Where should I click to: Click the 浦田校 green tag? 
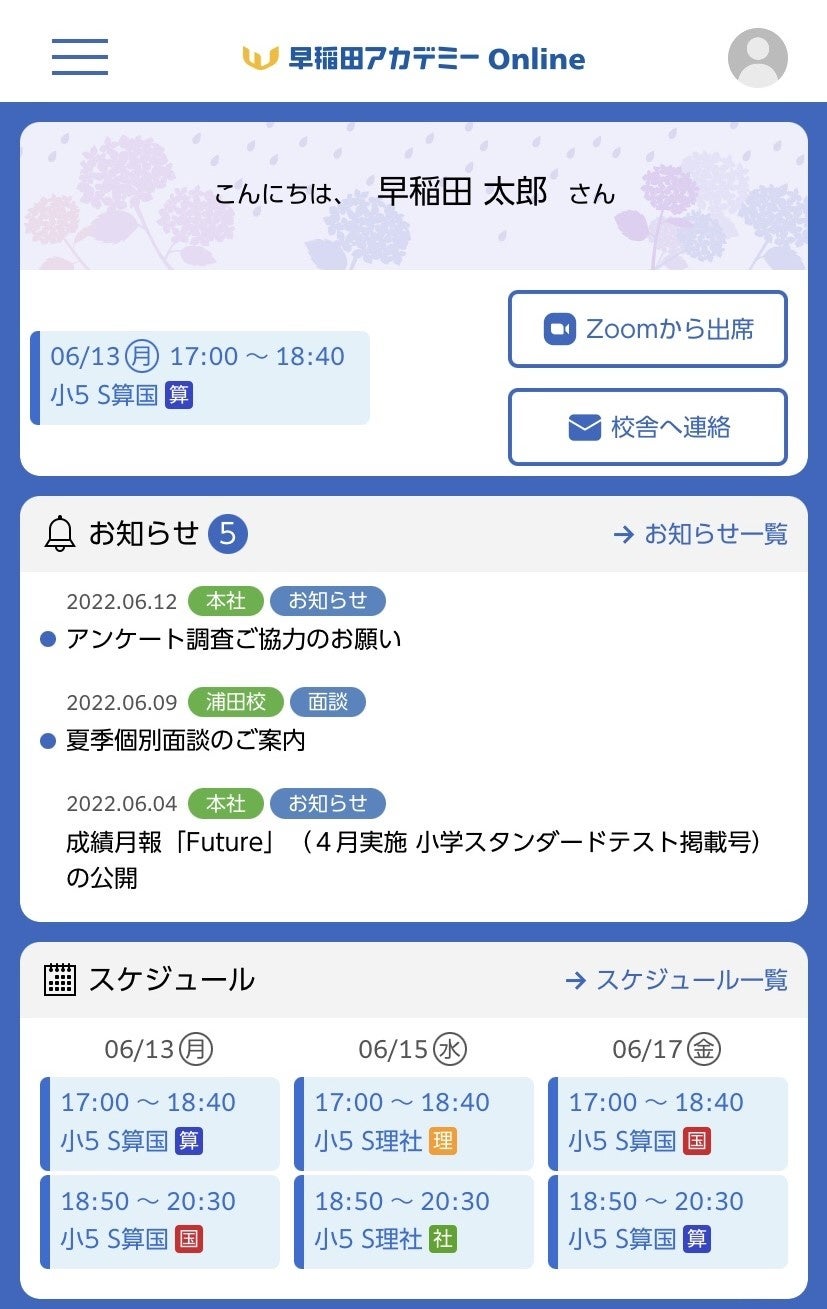236,701
